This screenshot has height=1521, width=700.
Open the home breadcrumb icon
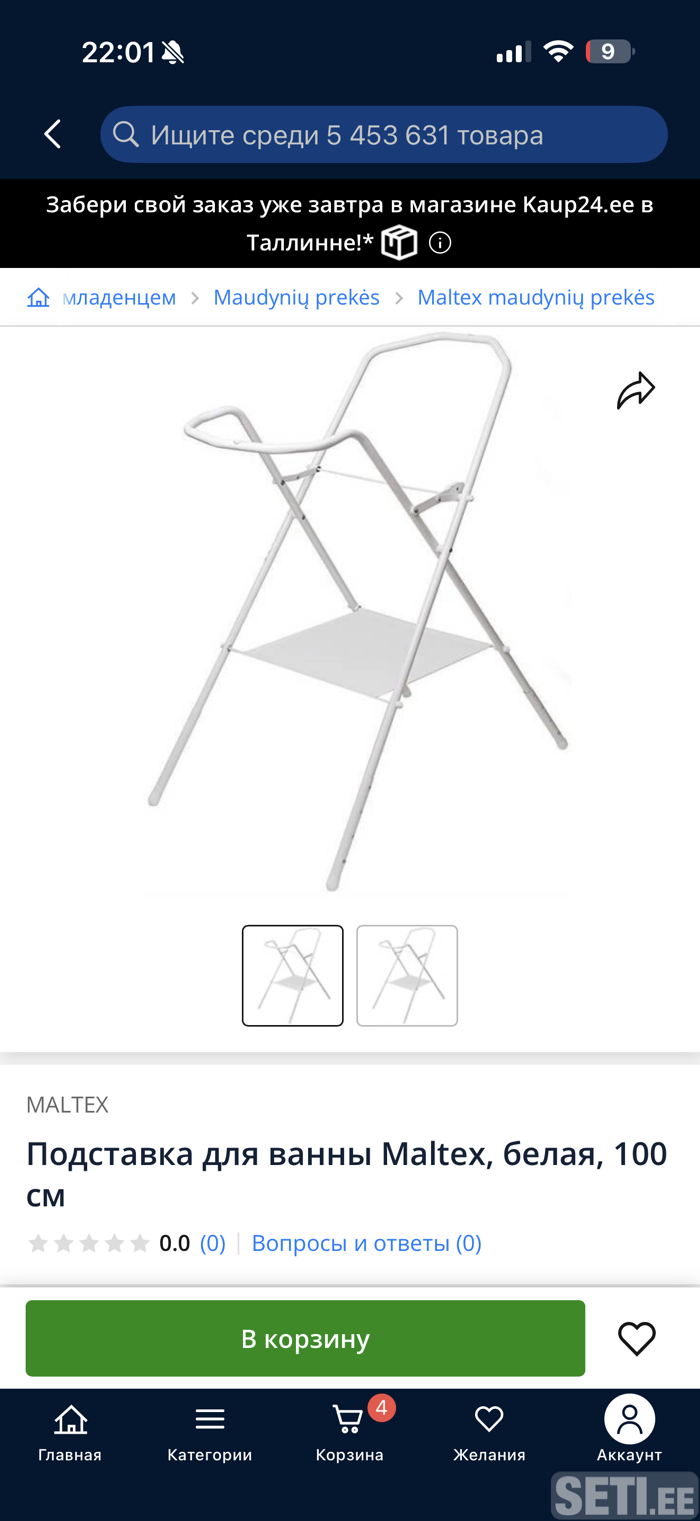[x=38, y=297]
